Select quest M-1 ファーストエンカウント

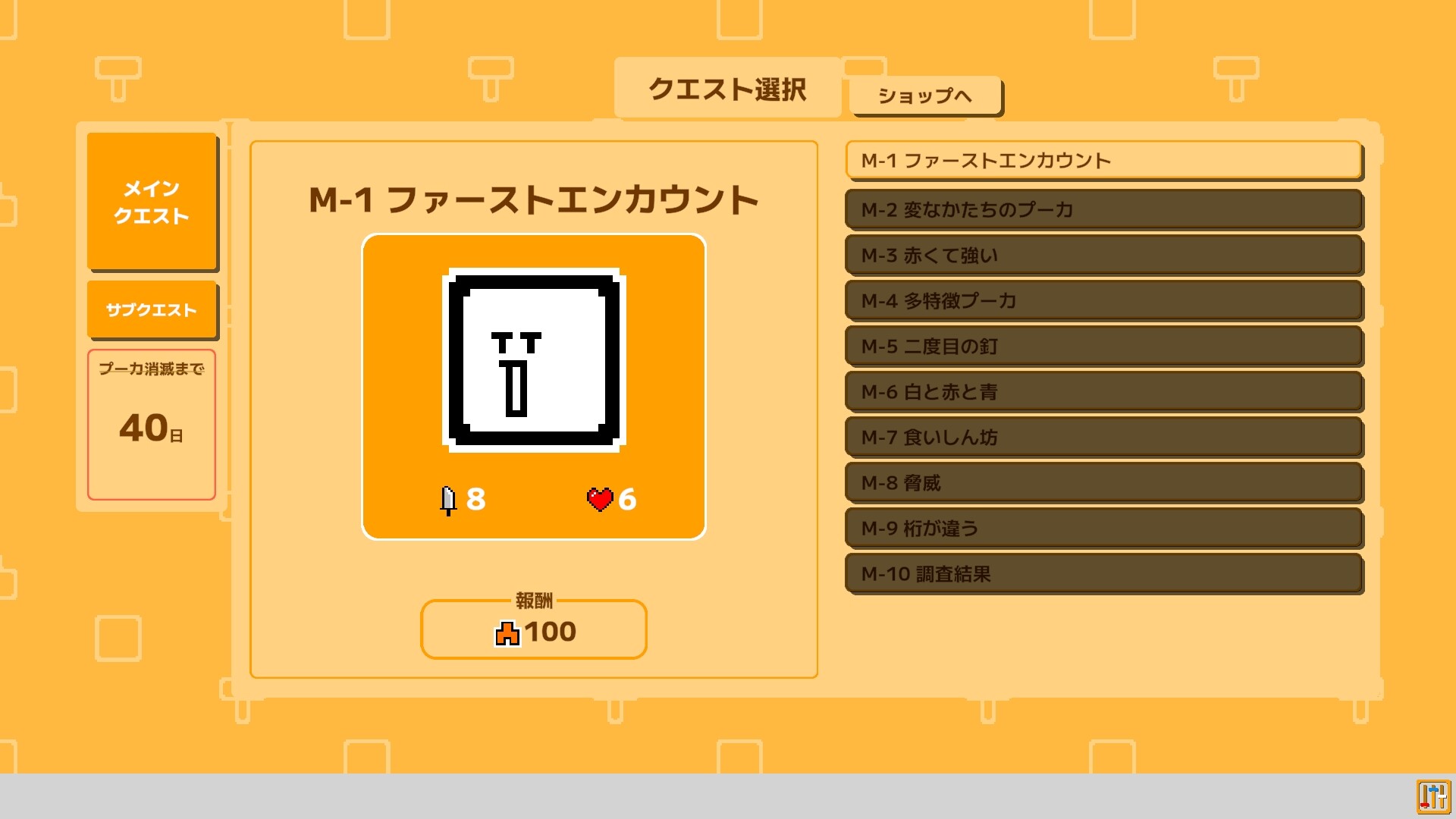1103,161
